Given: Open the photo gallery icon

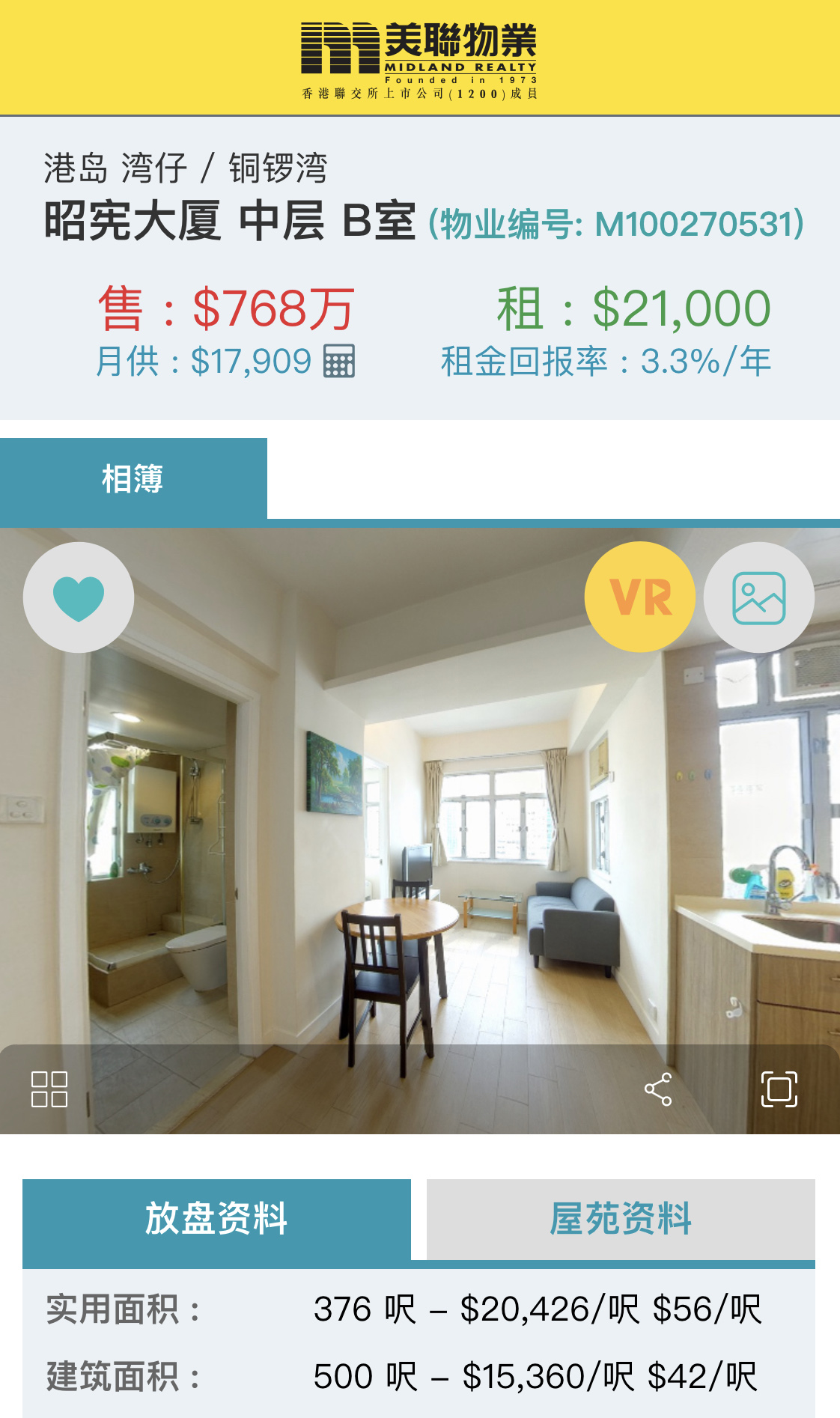Looking at the screenshot, I should click(x=758, y=597).
